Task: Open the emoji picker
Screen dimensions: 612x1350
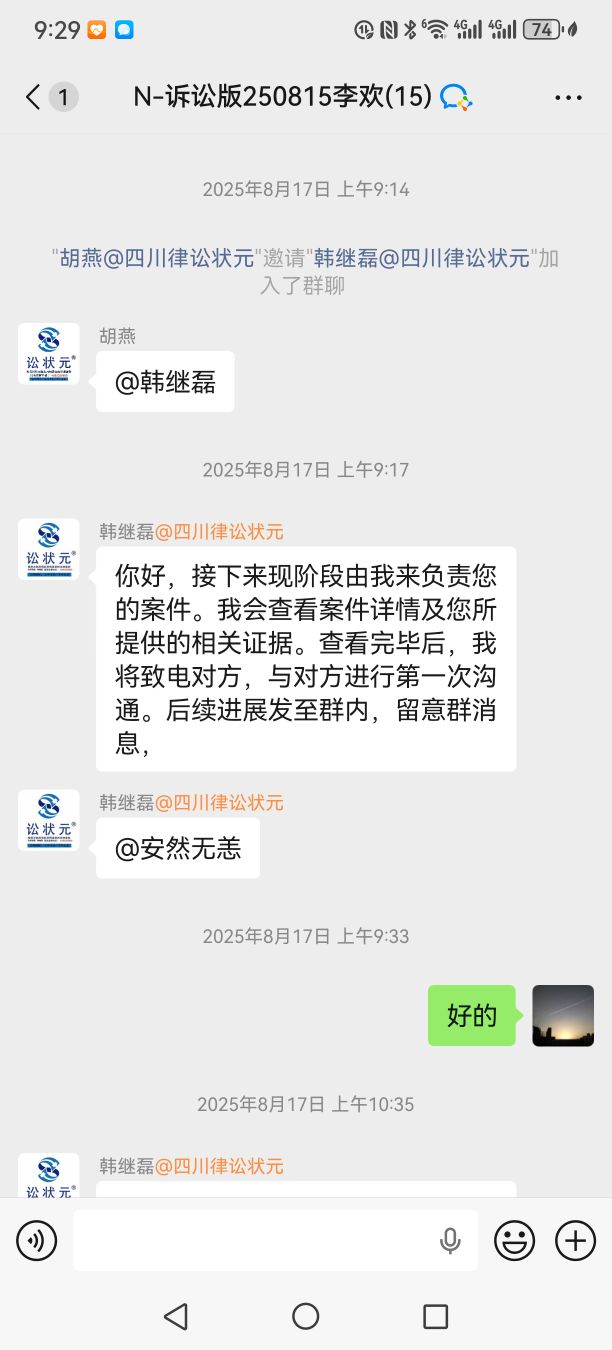Action: point(515,1241)
